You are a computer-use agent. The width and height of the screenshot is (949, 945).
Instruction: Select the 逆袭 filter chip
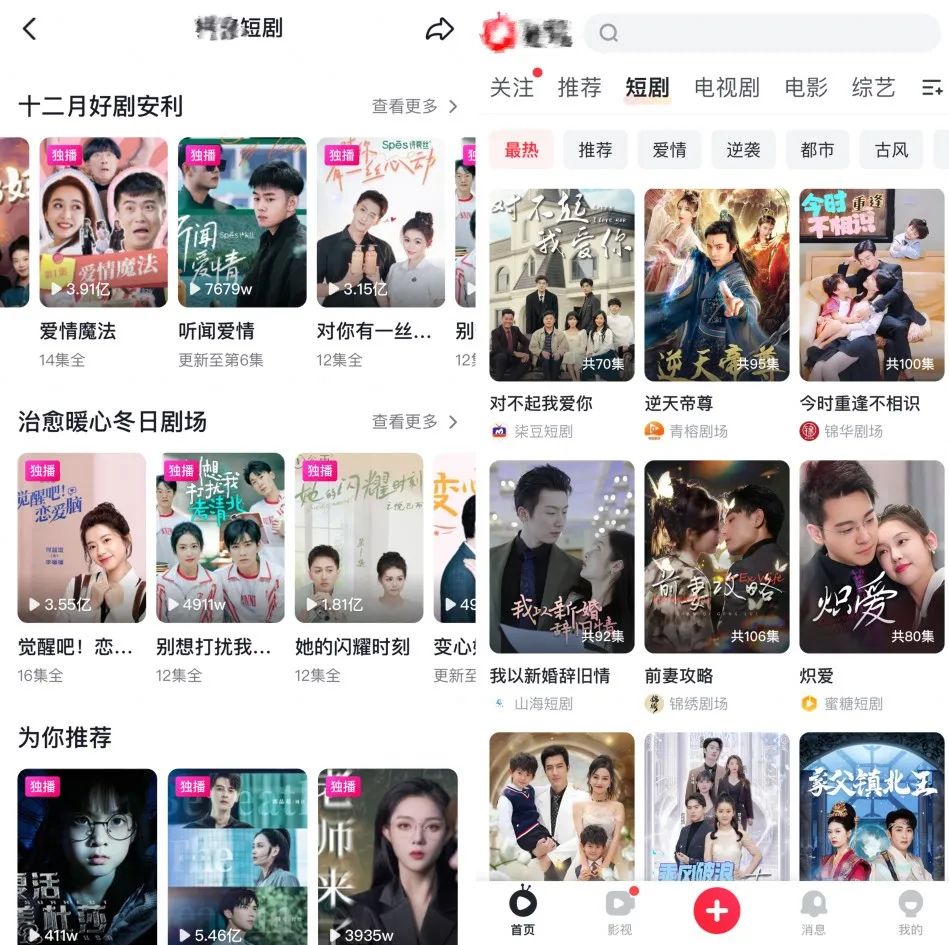(x=743, y=150)
